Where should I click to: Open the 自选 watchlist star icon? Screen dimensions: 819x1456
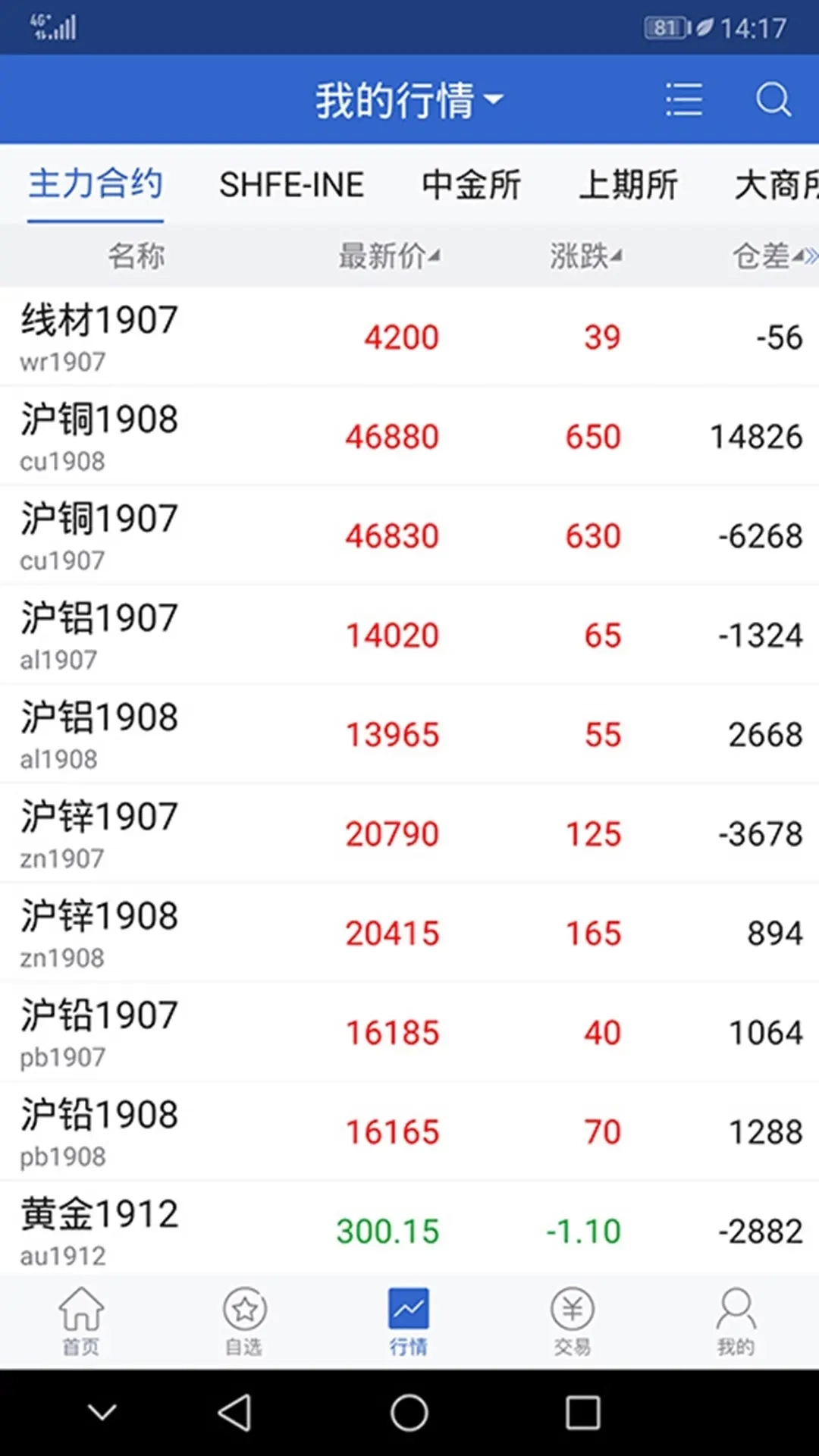pos(245,1319)
